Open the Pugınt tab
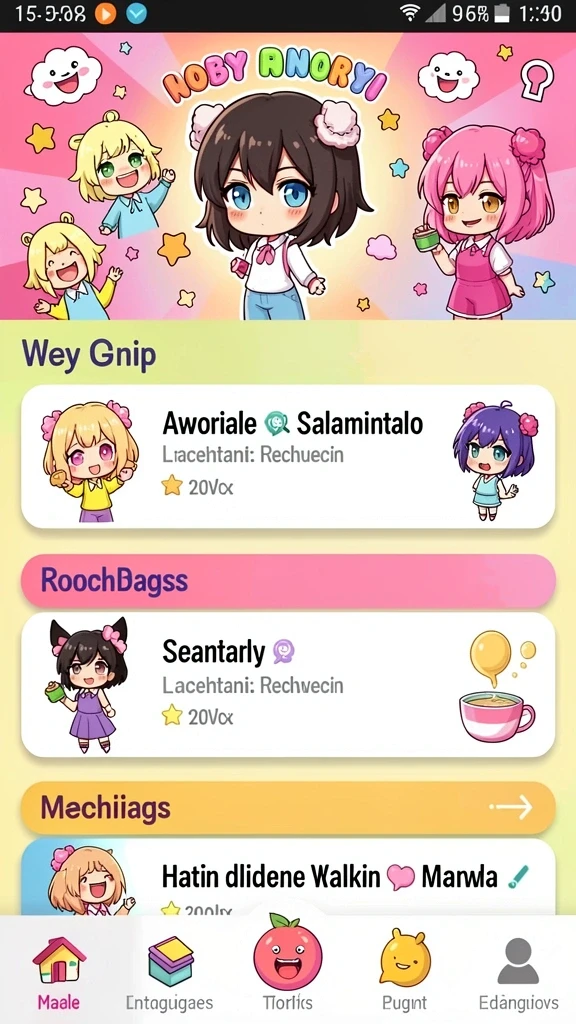This screenshot has width=576, height=1024. point(405,972)
